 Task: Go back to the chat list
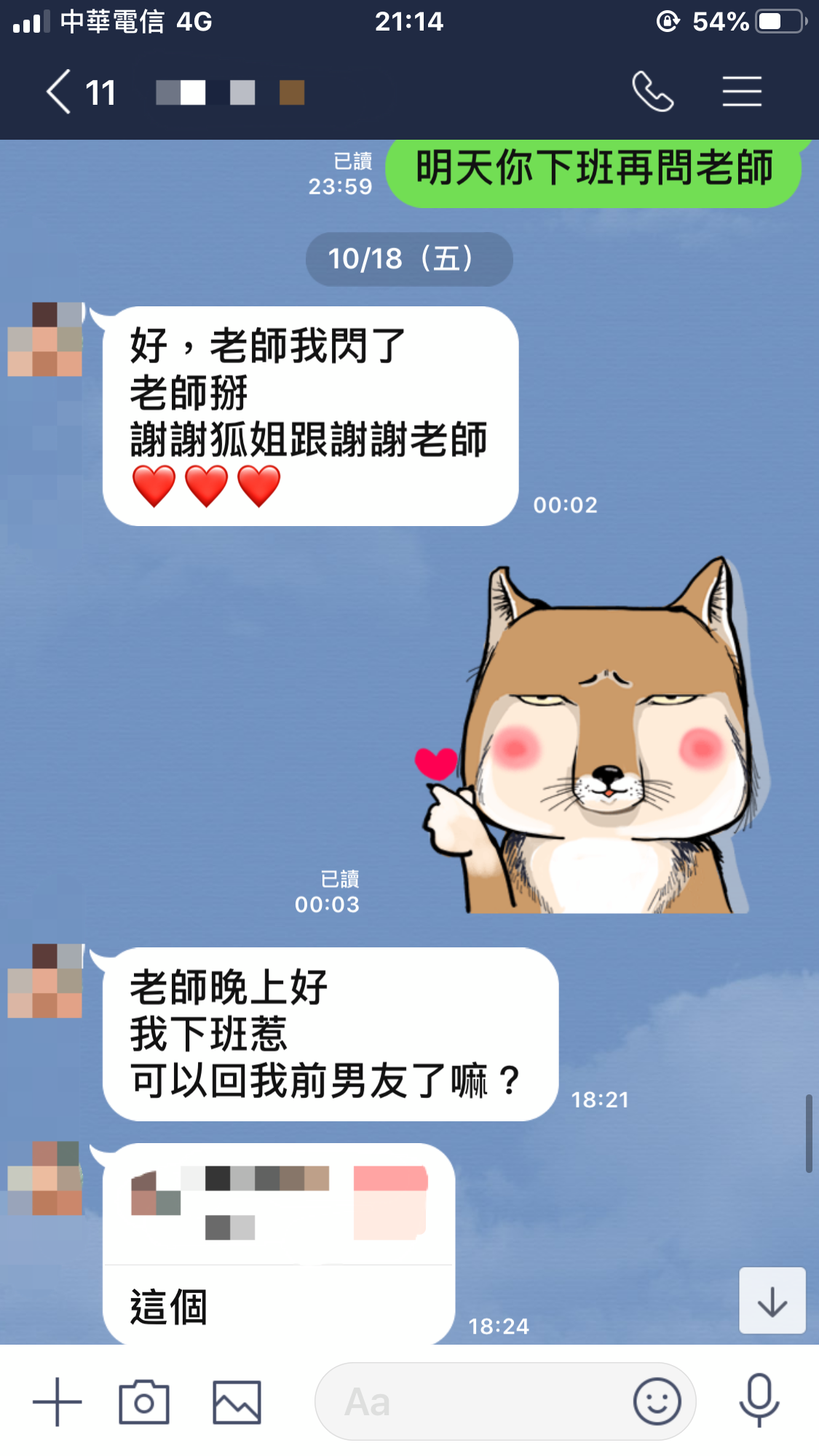[60, 92]
